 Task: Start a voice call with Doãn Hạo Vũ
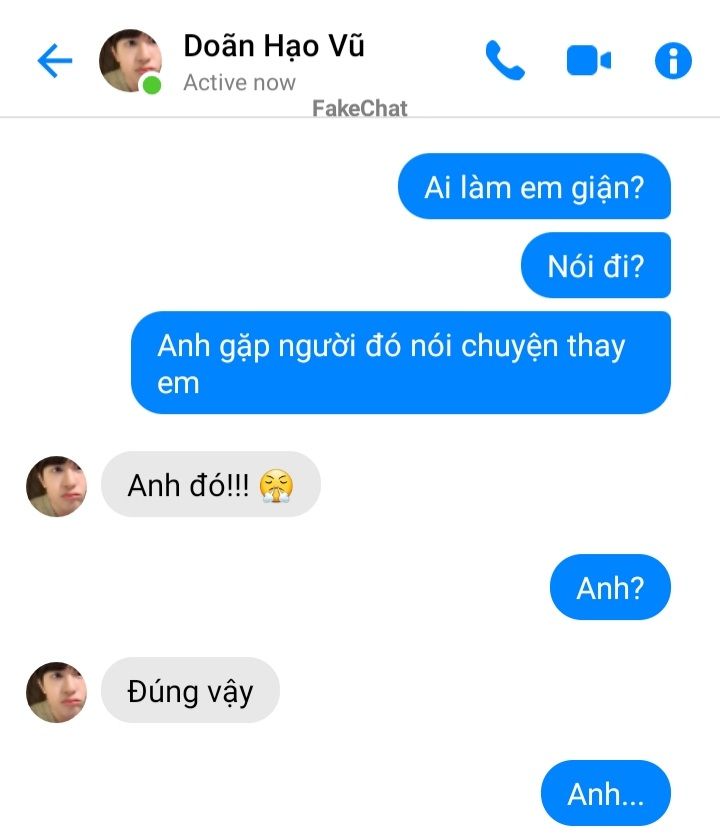coord(505,61)
